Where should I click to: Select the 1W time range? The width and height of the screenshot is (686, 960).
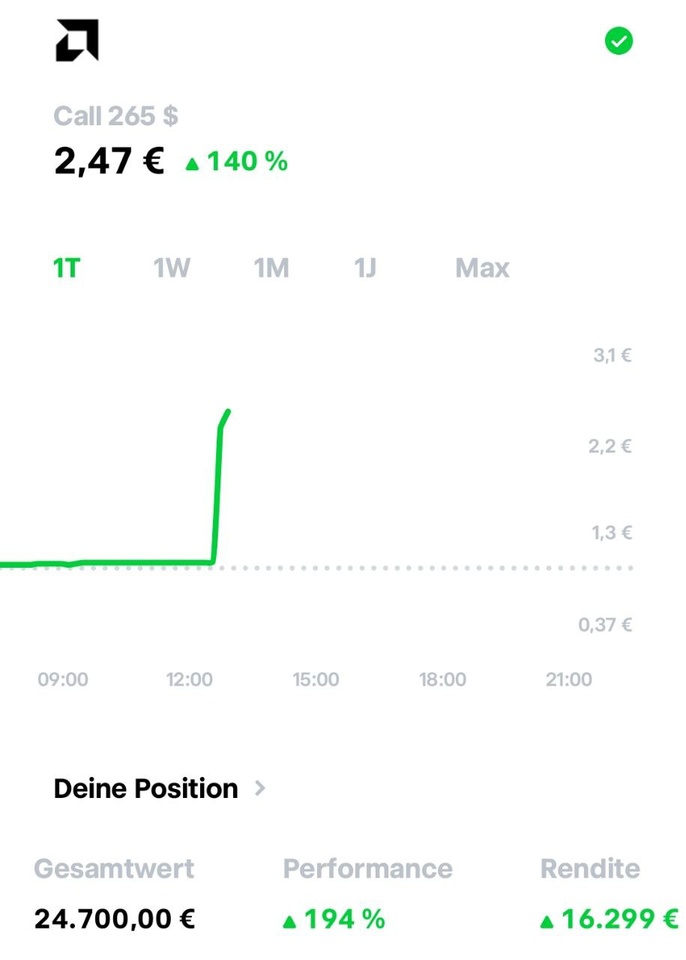[171, 268]
